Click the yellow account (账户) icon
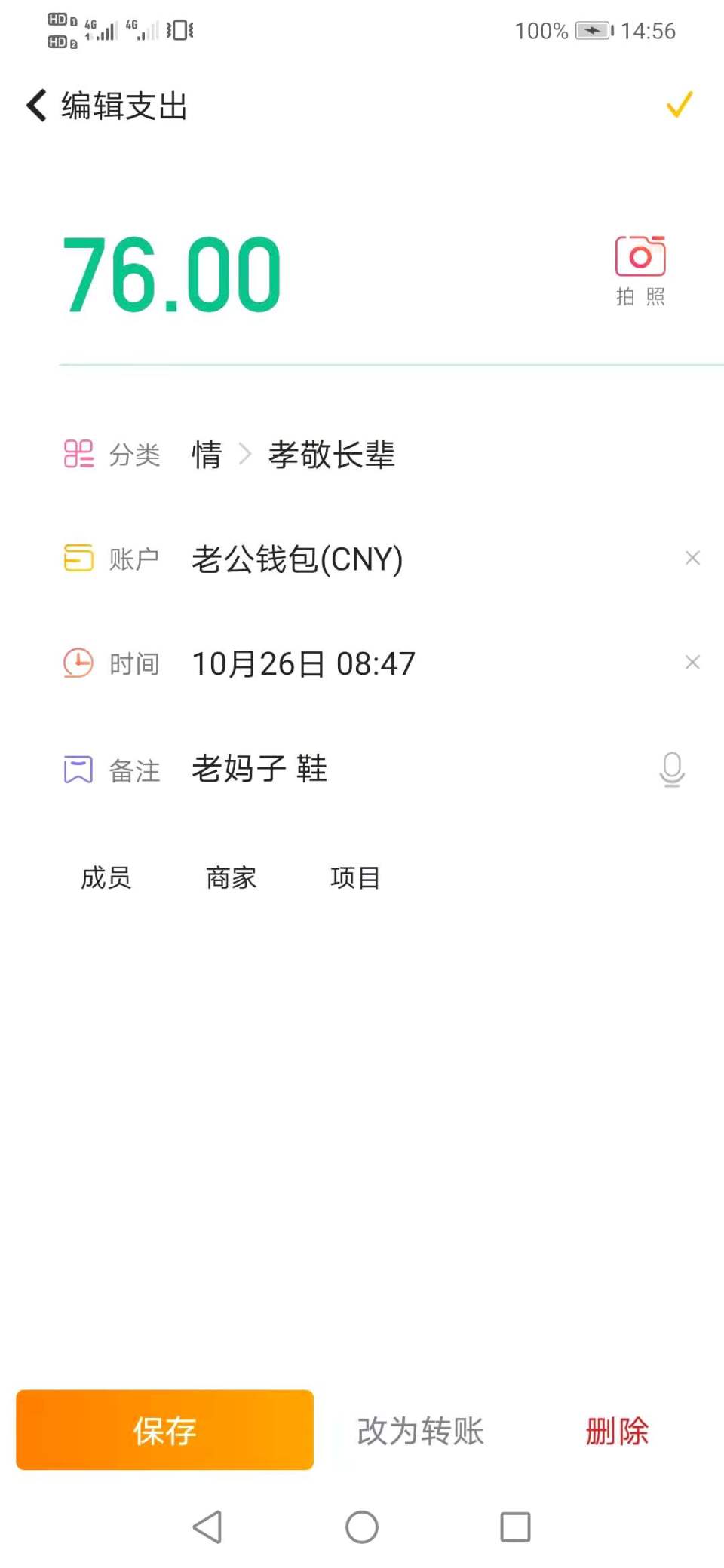Screen dimensions: 724x1568 pos(78,559)
